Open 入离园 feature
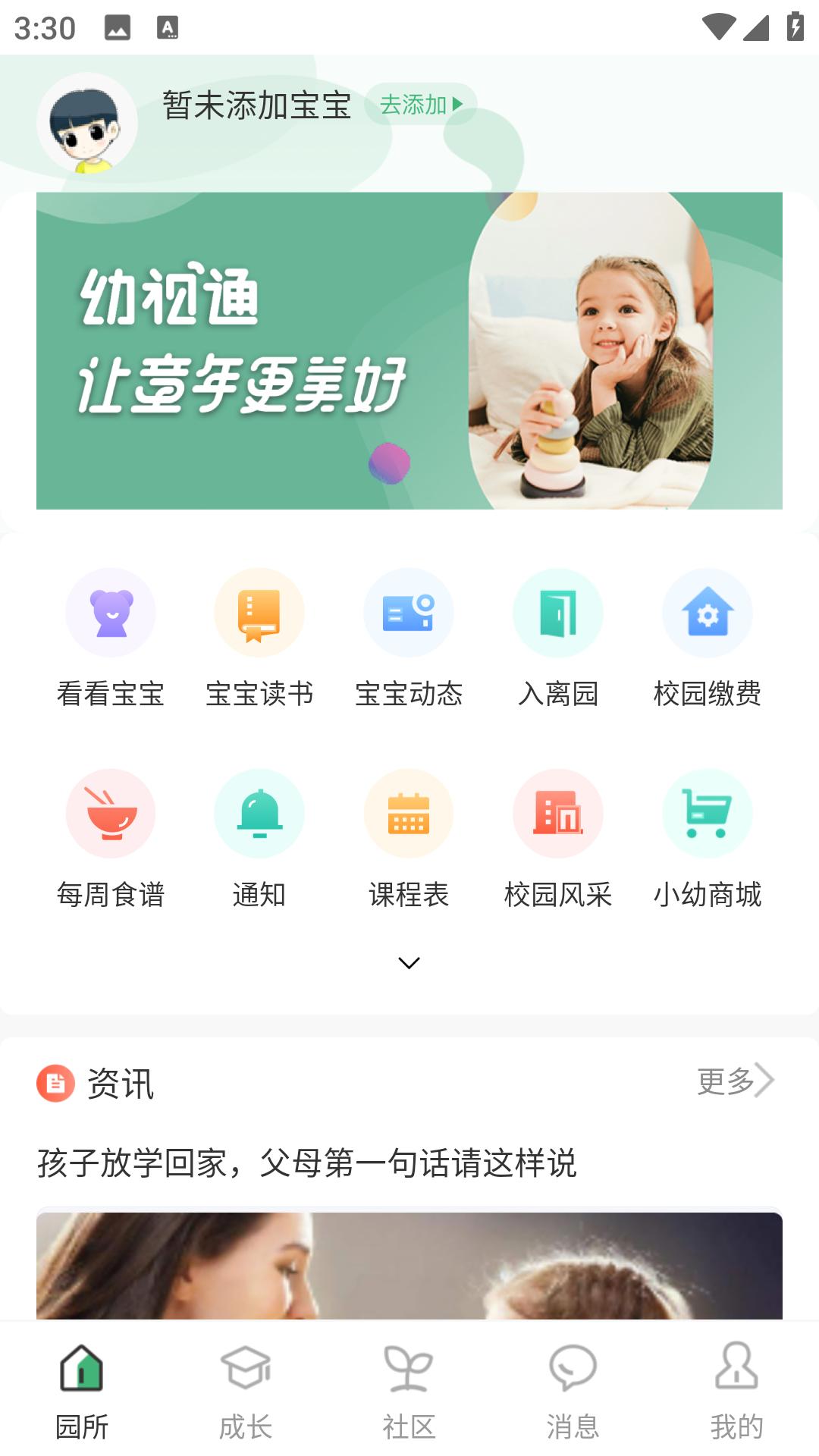Screen dimensions: 819x1456 [558, 637]
